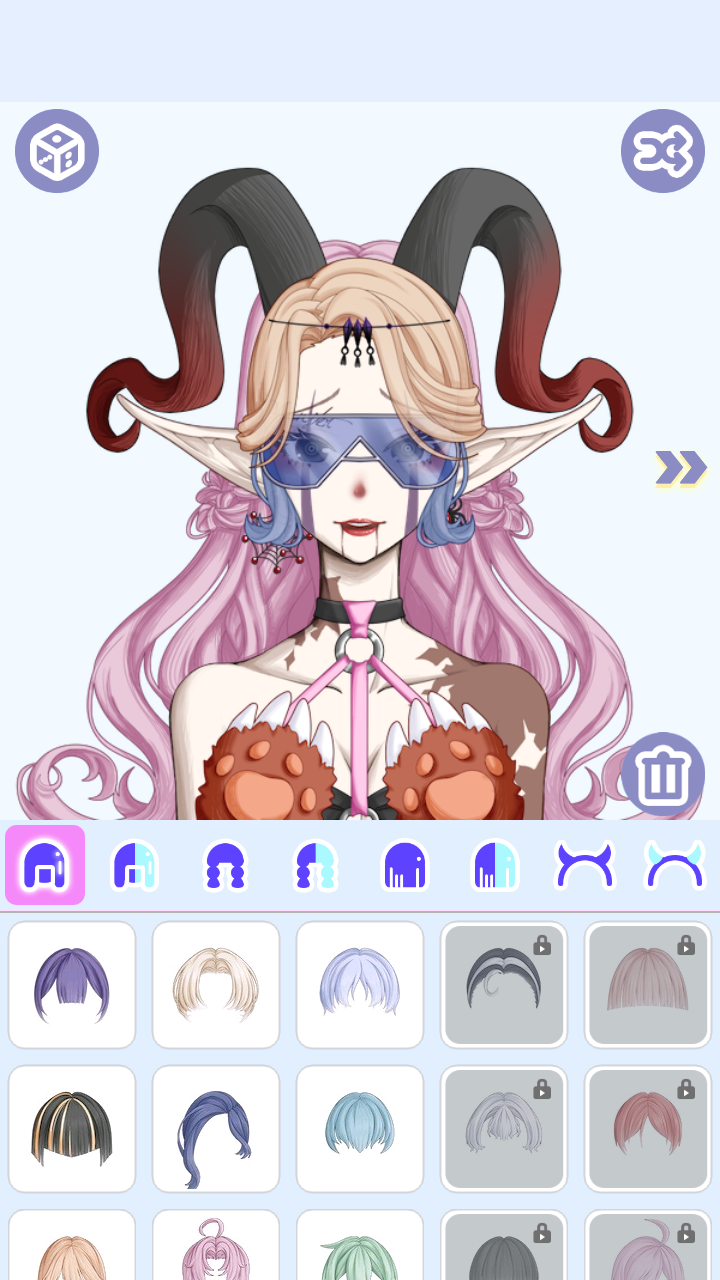Select the long straight hair category tab
The height and width of the screenshot is (1280, 720).
tap(405, 865)
